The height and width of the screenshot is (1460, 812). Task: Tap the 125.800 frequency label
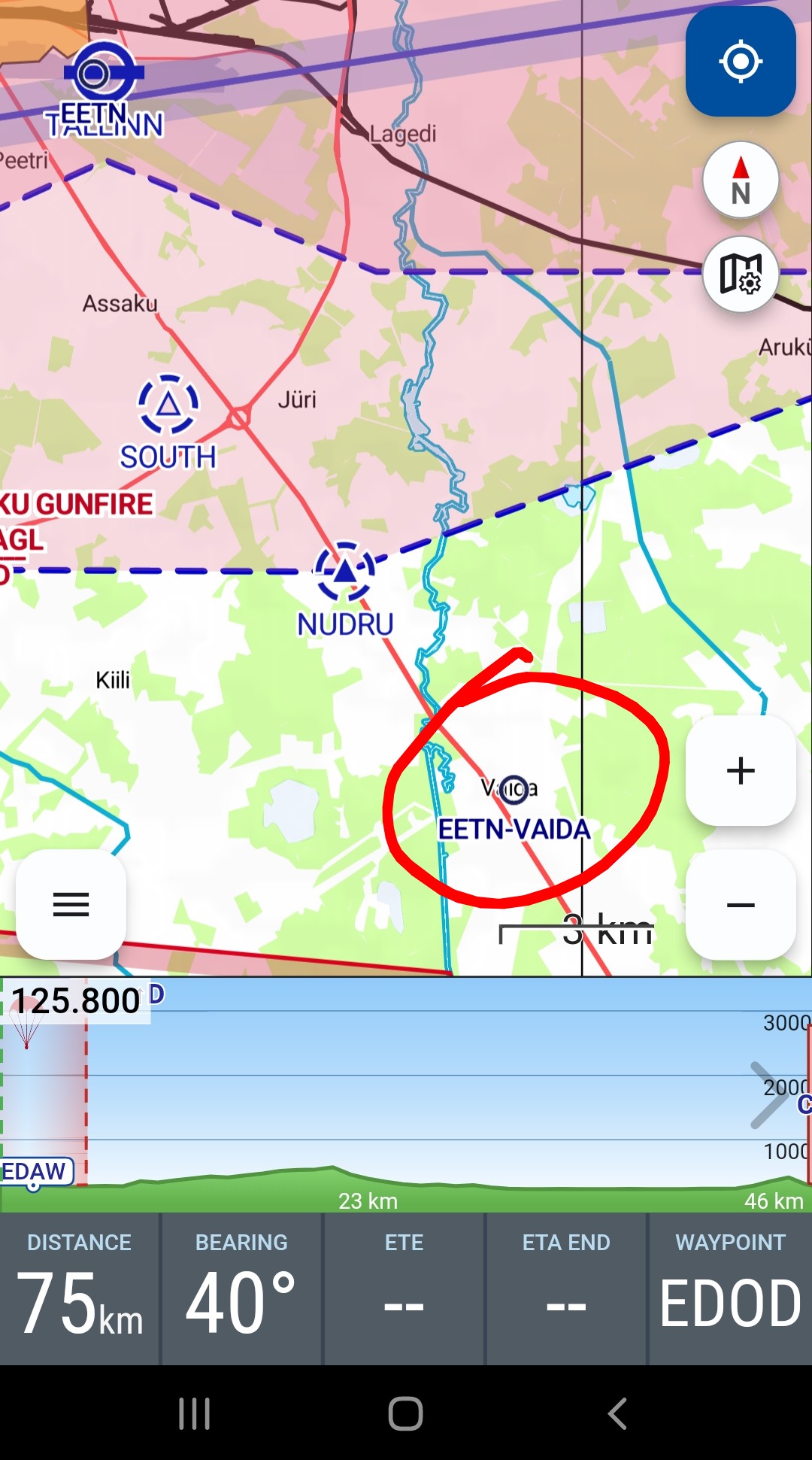[x=75, y=1000]
